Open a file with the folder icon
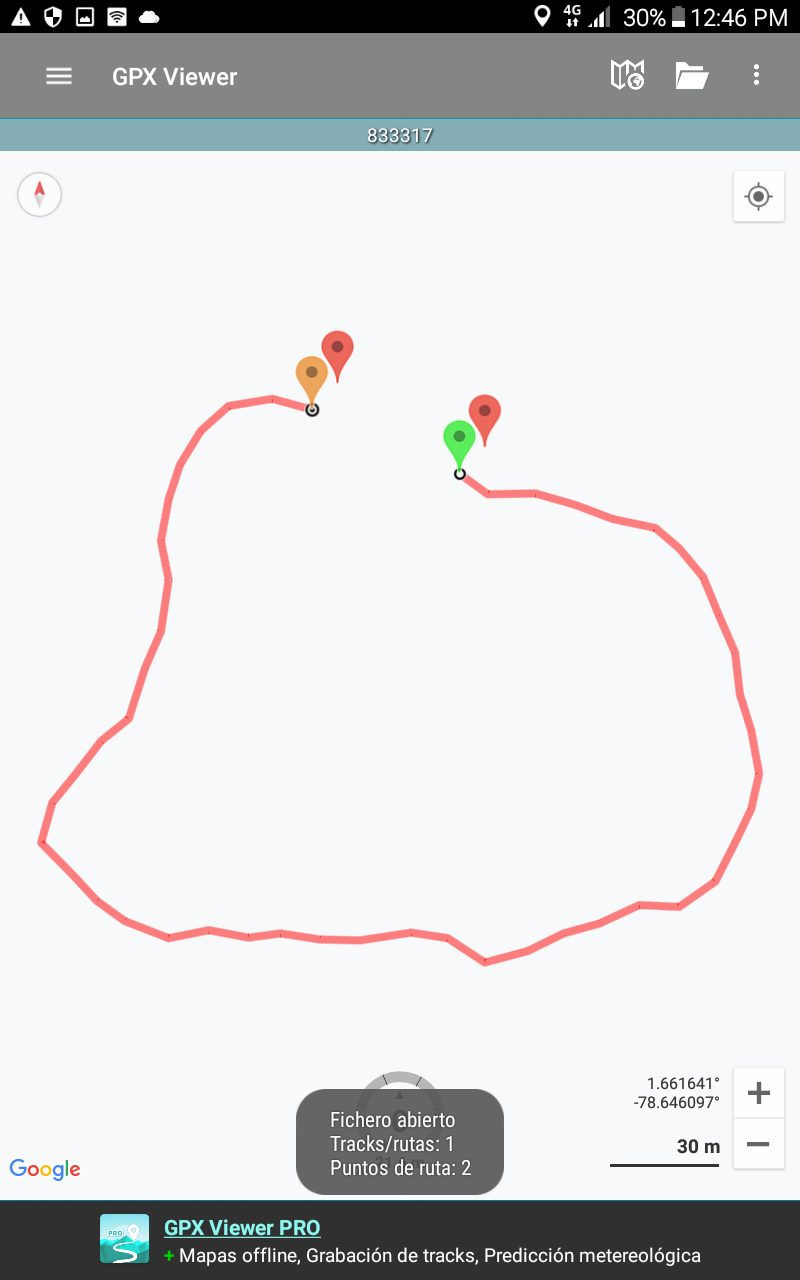Image resolution: width=800 pixels, height=1280 pixels. tap(691, 76)
